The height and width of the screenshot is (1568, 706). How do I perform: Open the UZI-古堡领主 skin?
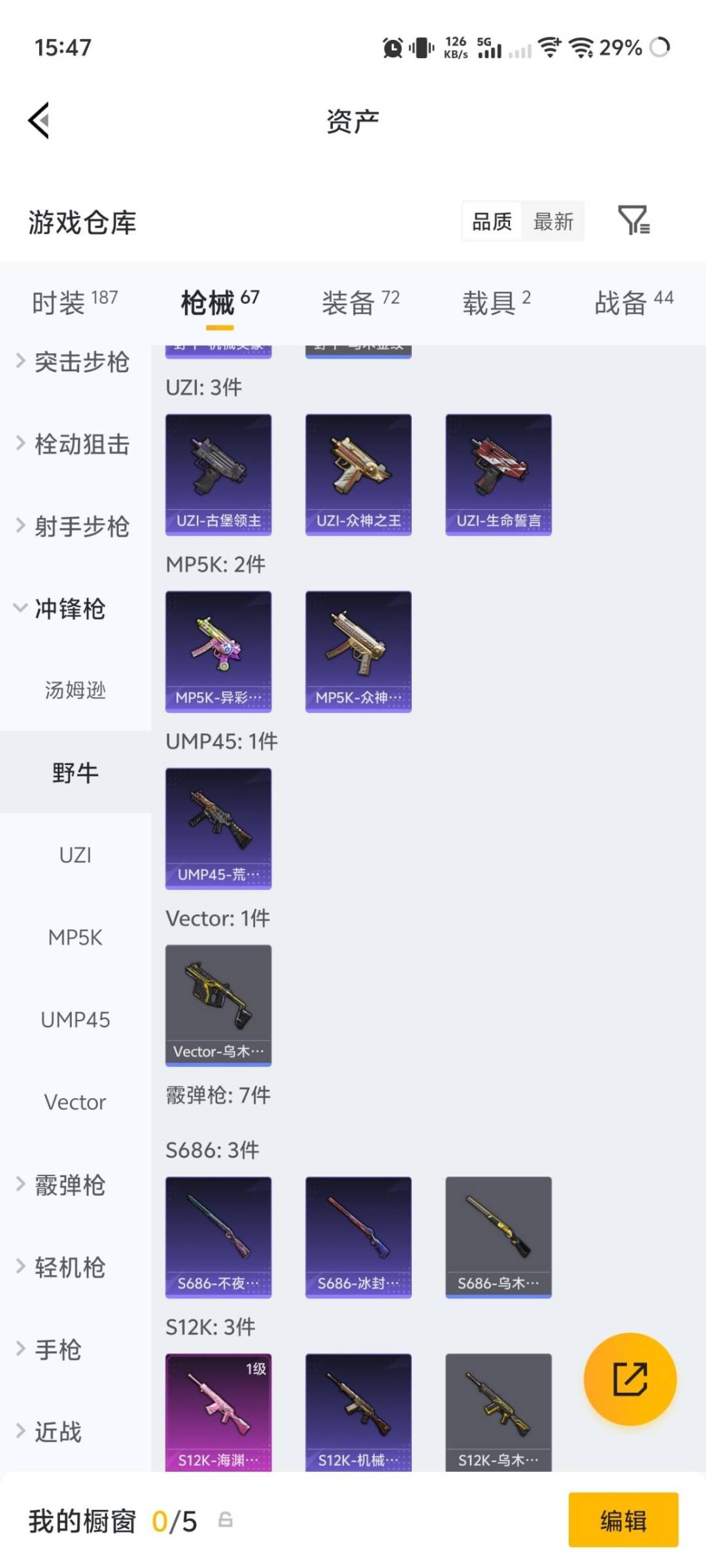pyautogui.click(x=218, y=474)
